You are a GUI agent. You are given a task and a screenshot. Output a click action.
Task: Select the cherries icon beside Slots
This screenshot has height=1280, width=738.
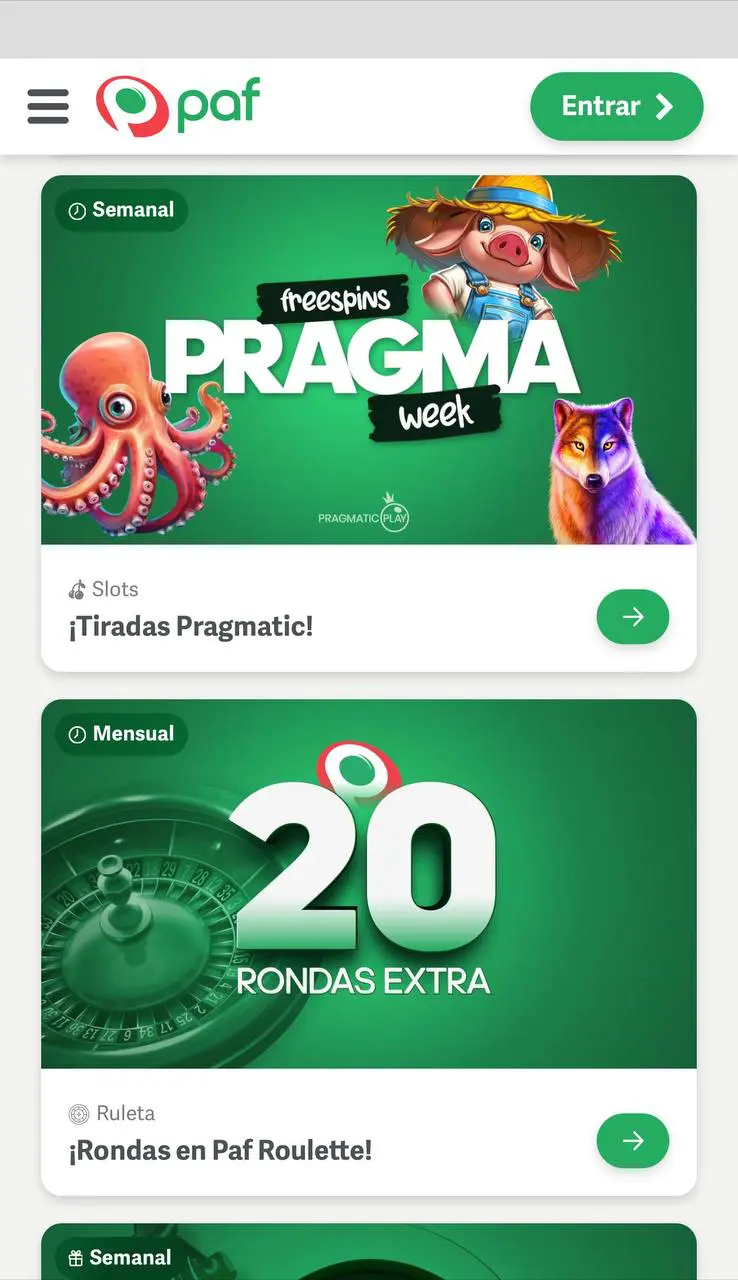point(77,588)
